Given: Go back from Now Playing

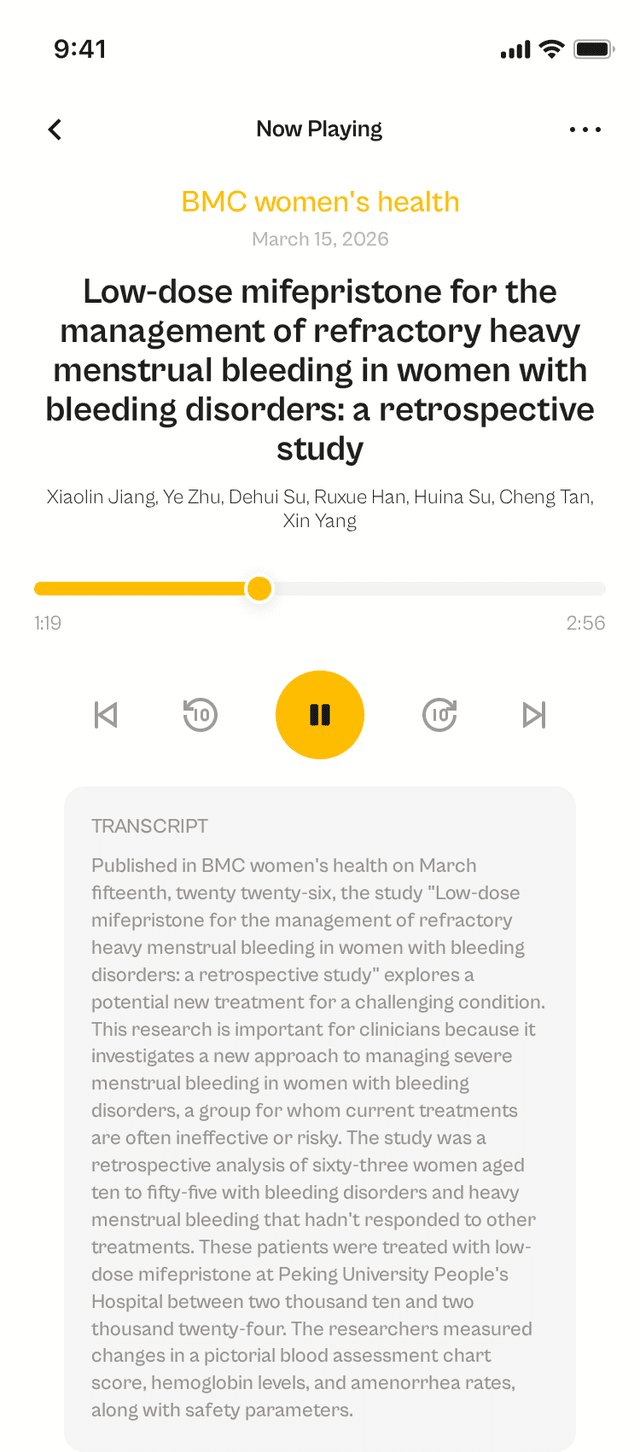Looking at the screenshot, I should click(55, 129).
